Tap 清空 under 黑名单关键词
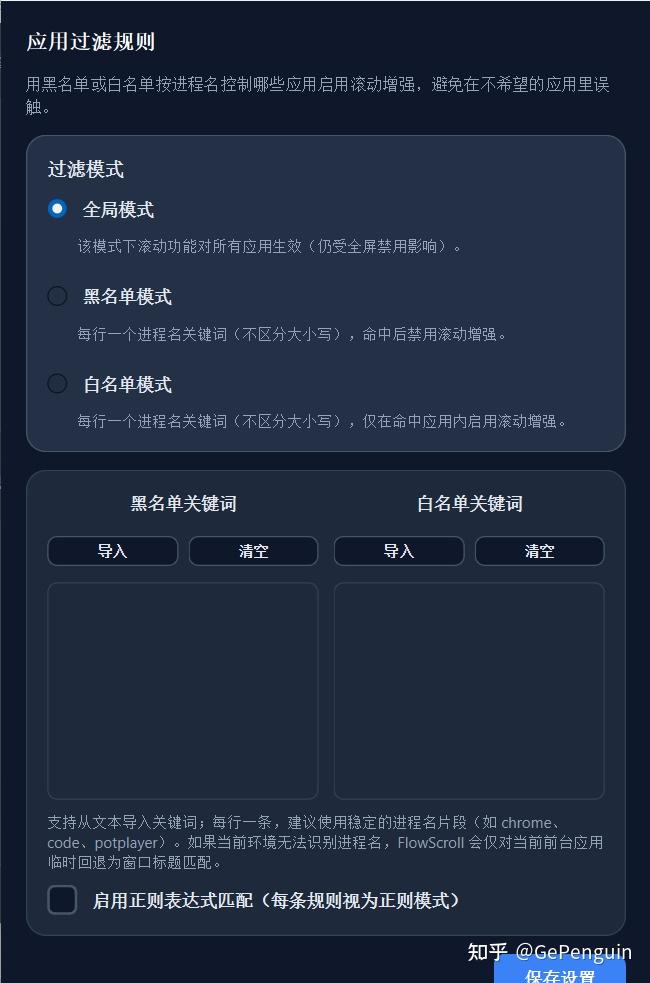 pyautogui.click(x=253, y=551)
